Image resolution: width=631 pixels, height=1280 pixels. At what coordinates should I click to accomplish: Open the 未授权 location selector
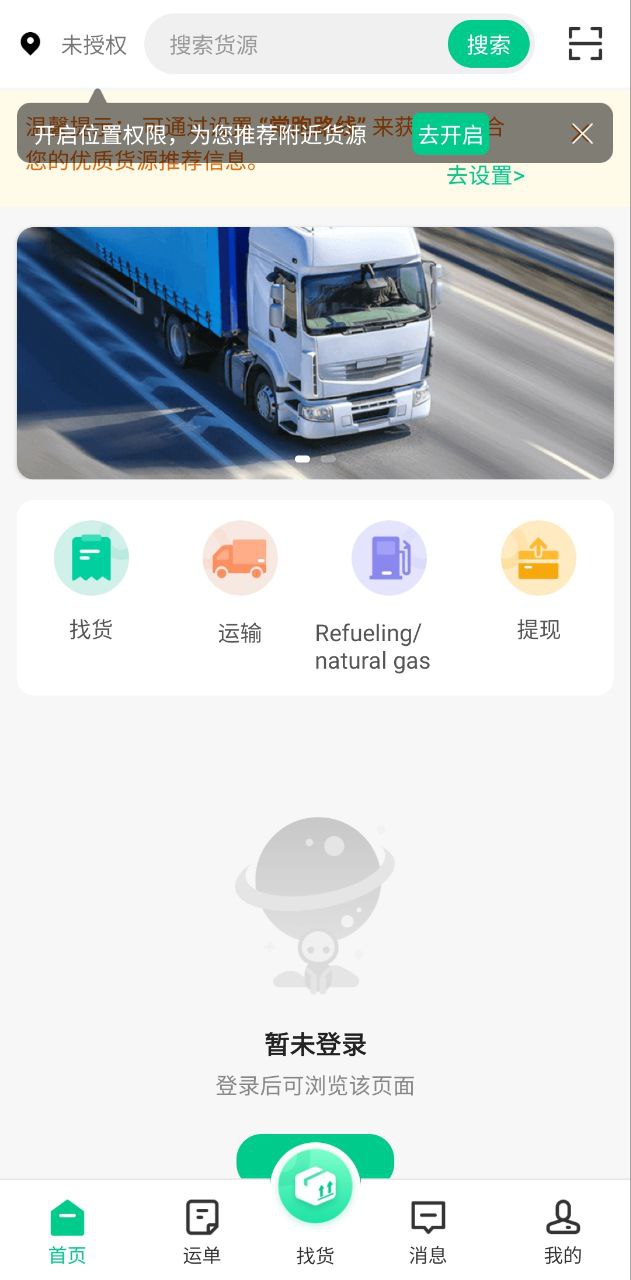pos(75,45)
